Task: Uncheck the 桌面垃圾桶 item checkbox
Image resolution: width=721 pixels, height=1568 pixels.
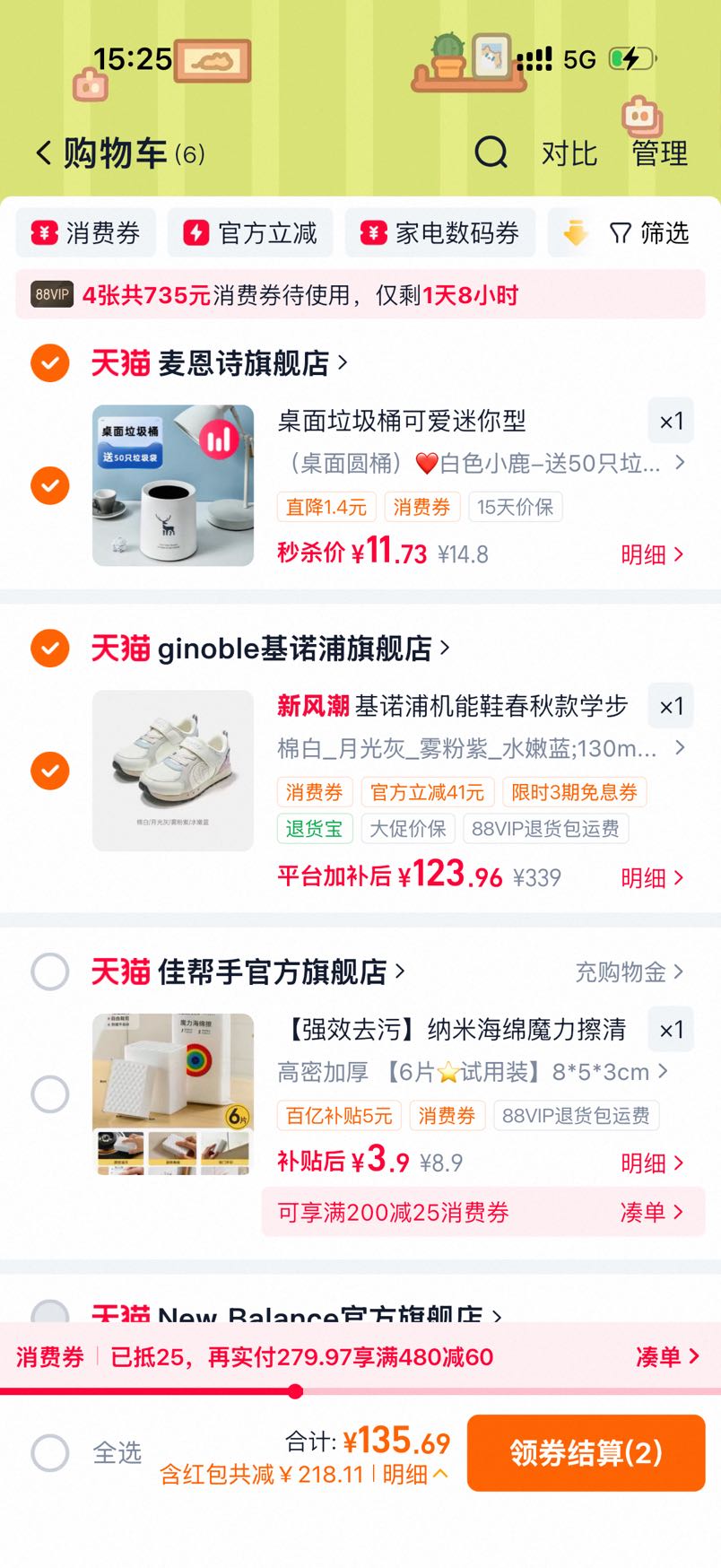Action: (x=50, y=485)
